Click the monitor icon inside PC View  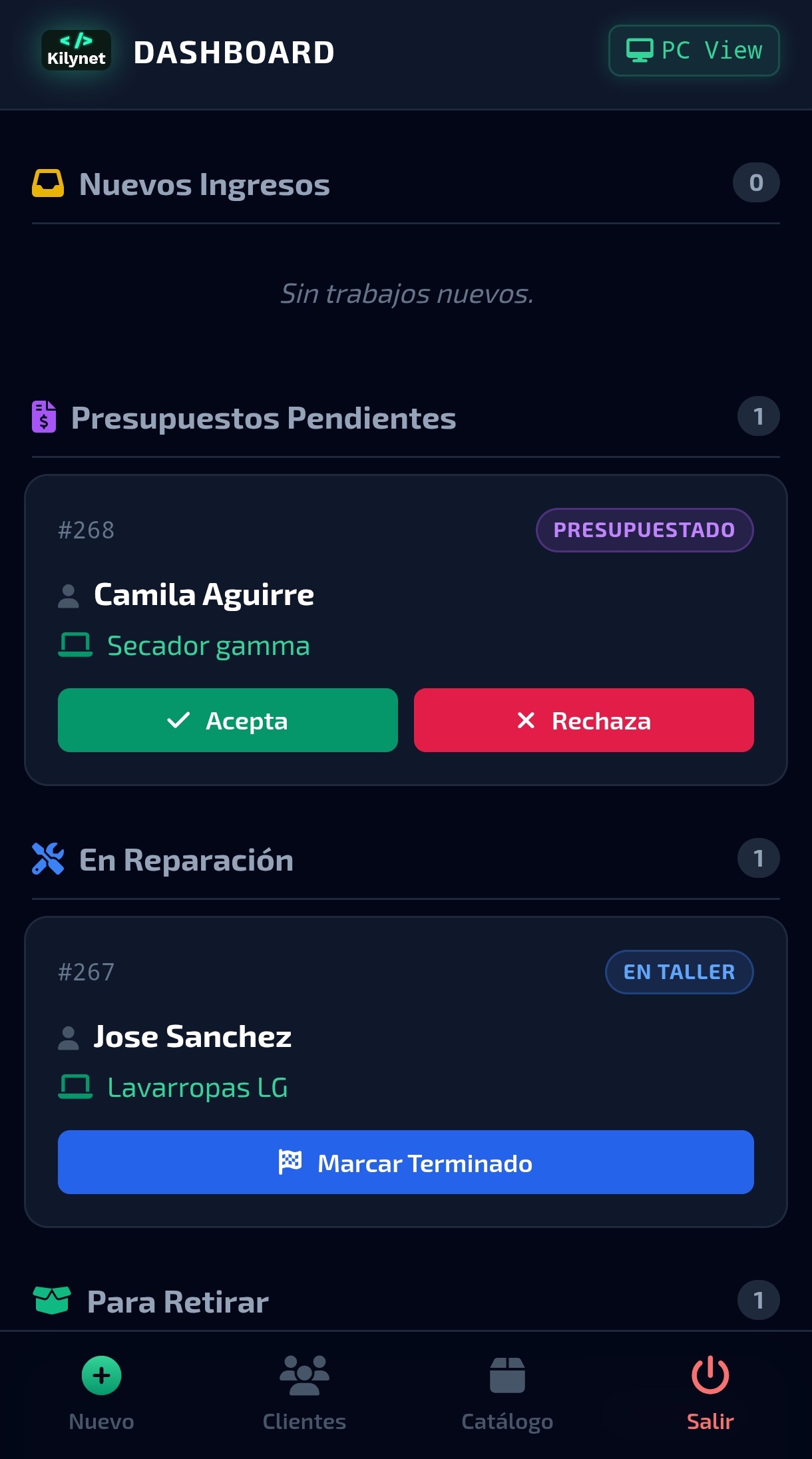tap(640, 49)
